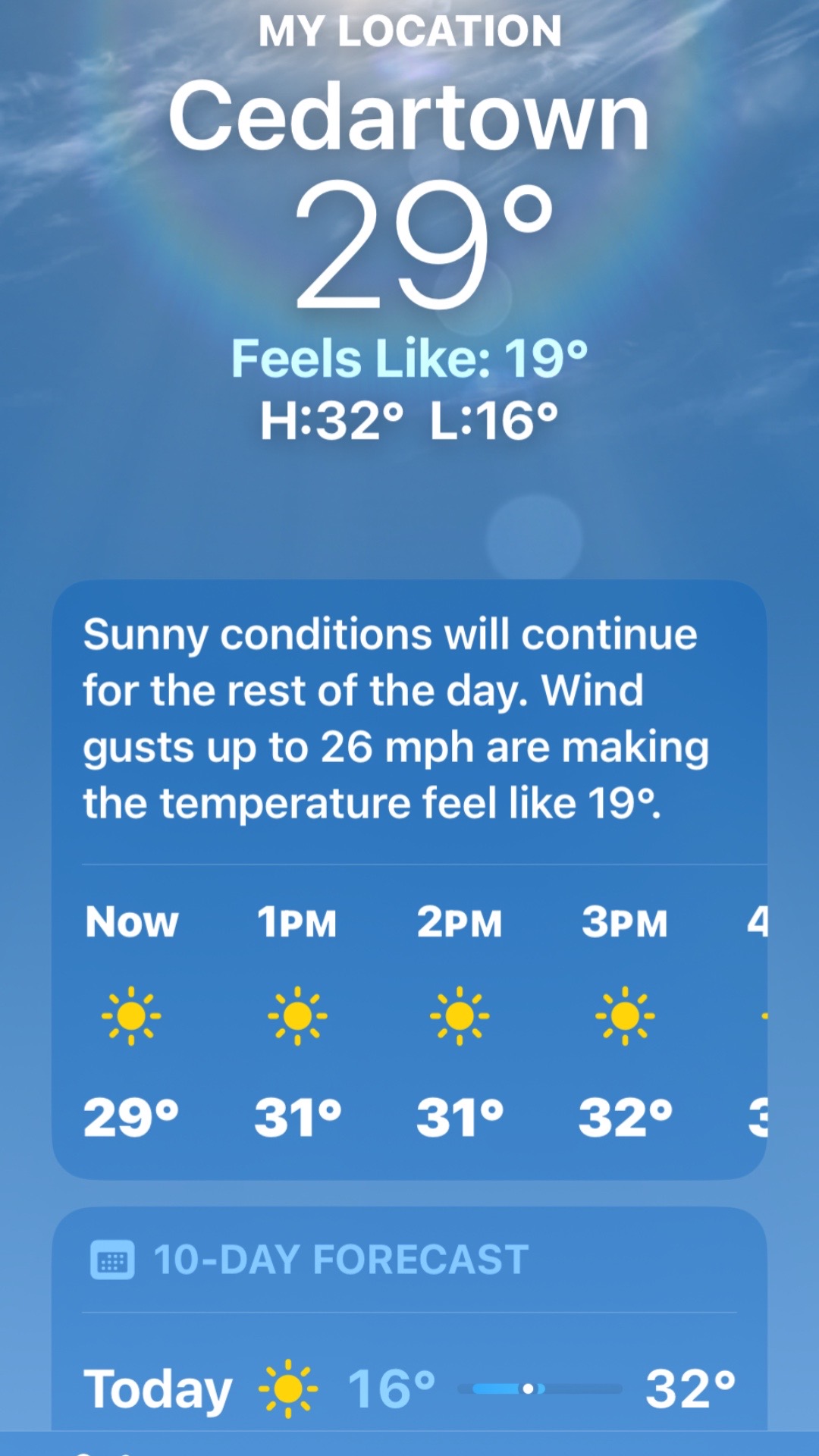Open the hourly forecast summary card
Viewport: 819px width, 1456px height.
(409, 880)
